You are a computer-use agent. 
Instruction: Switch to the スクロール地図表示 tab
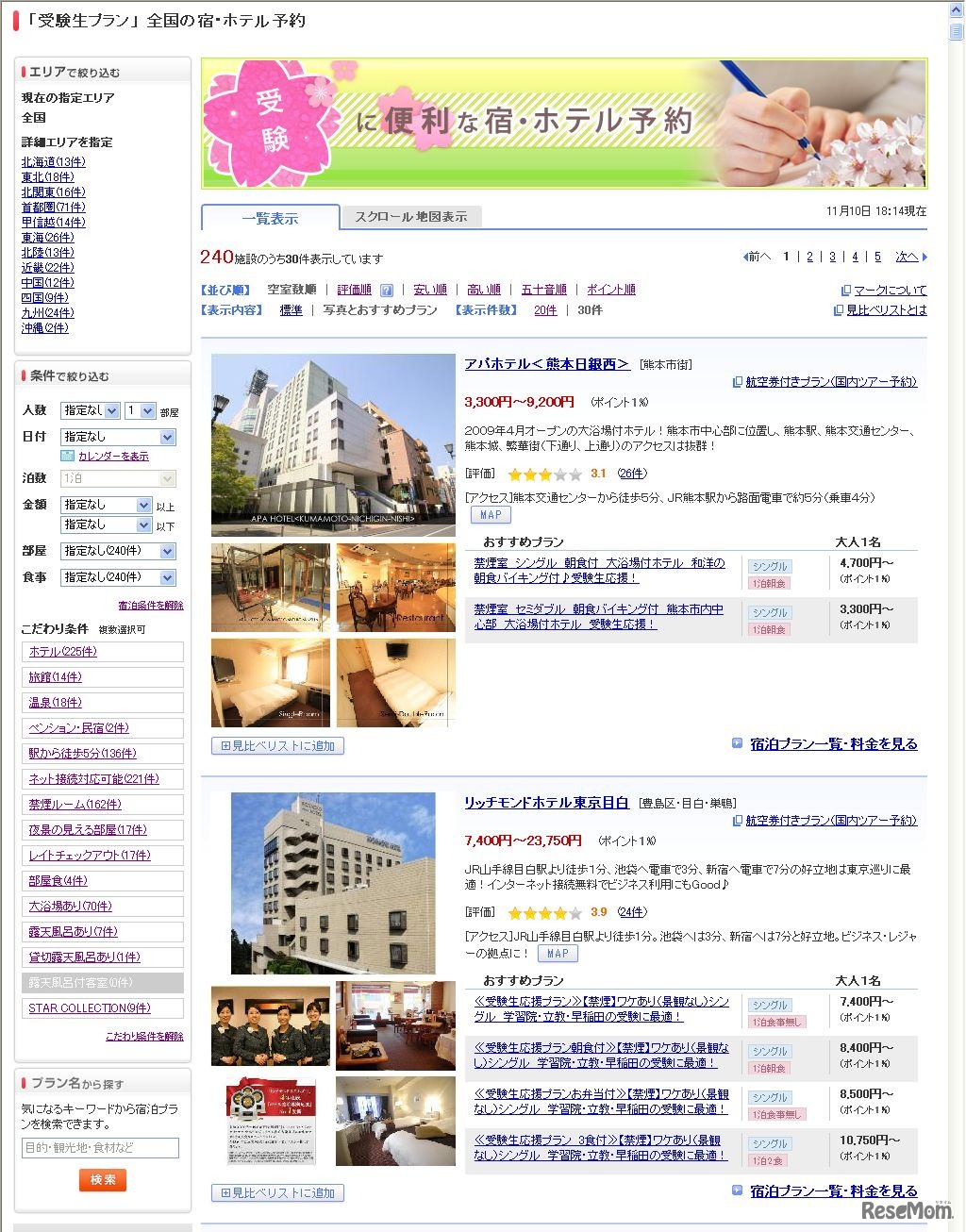click(410, 217)
